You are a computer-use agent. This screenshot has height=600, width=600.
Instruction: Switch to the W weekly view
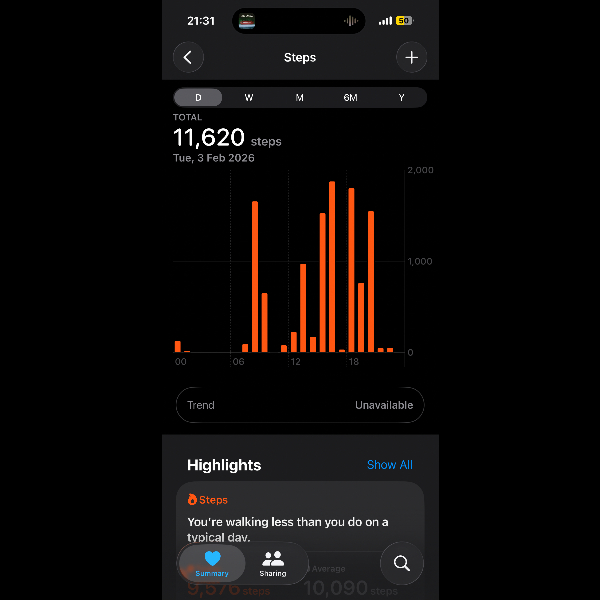click(x=249, y=97)
